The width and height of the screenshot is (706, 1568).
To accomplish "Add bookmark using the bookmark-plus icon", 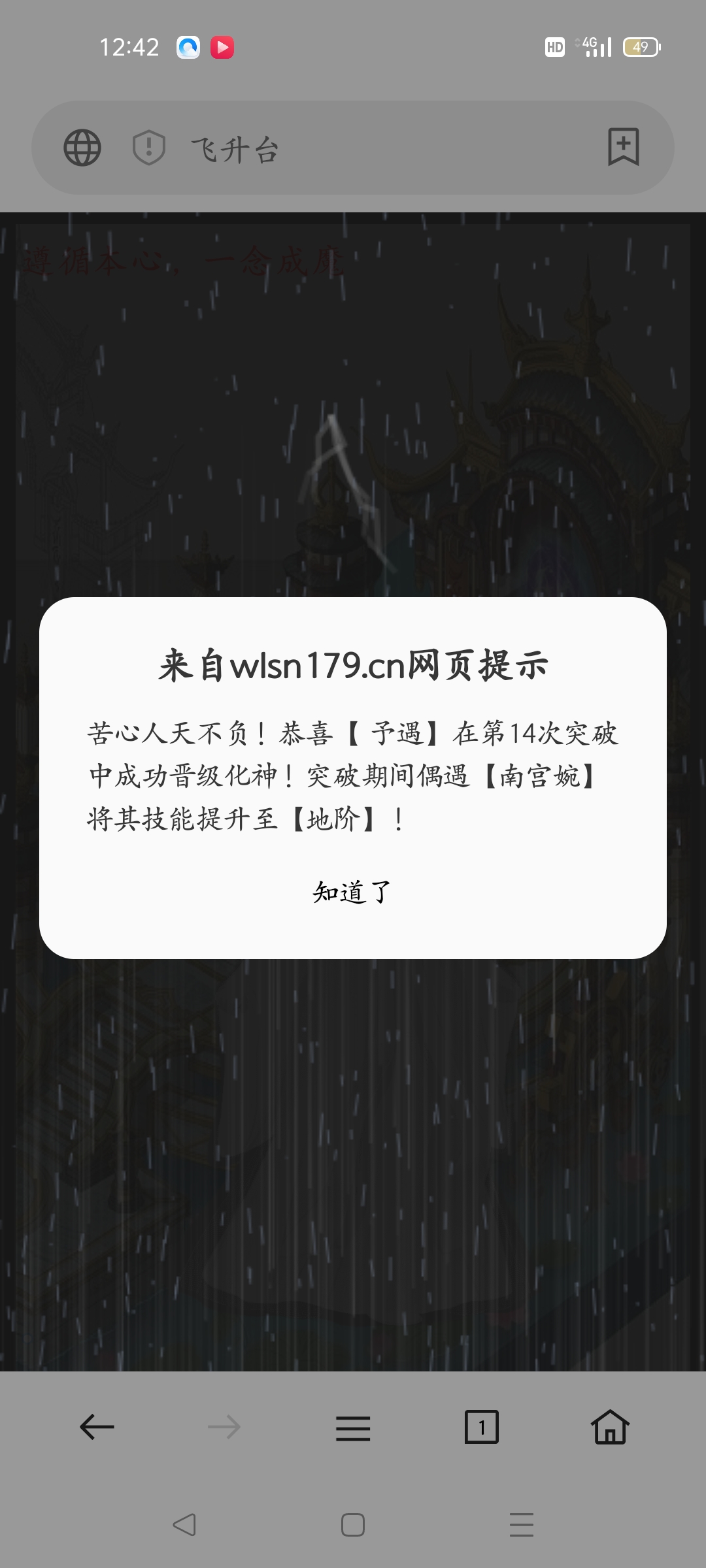I will pyautogui.click(x=624, y=148).
